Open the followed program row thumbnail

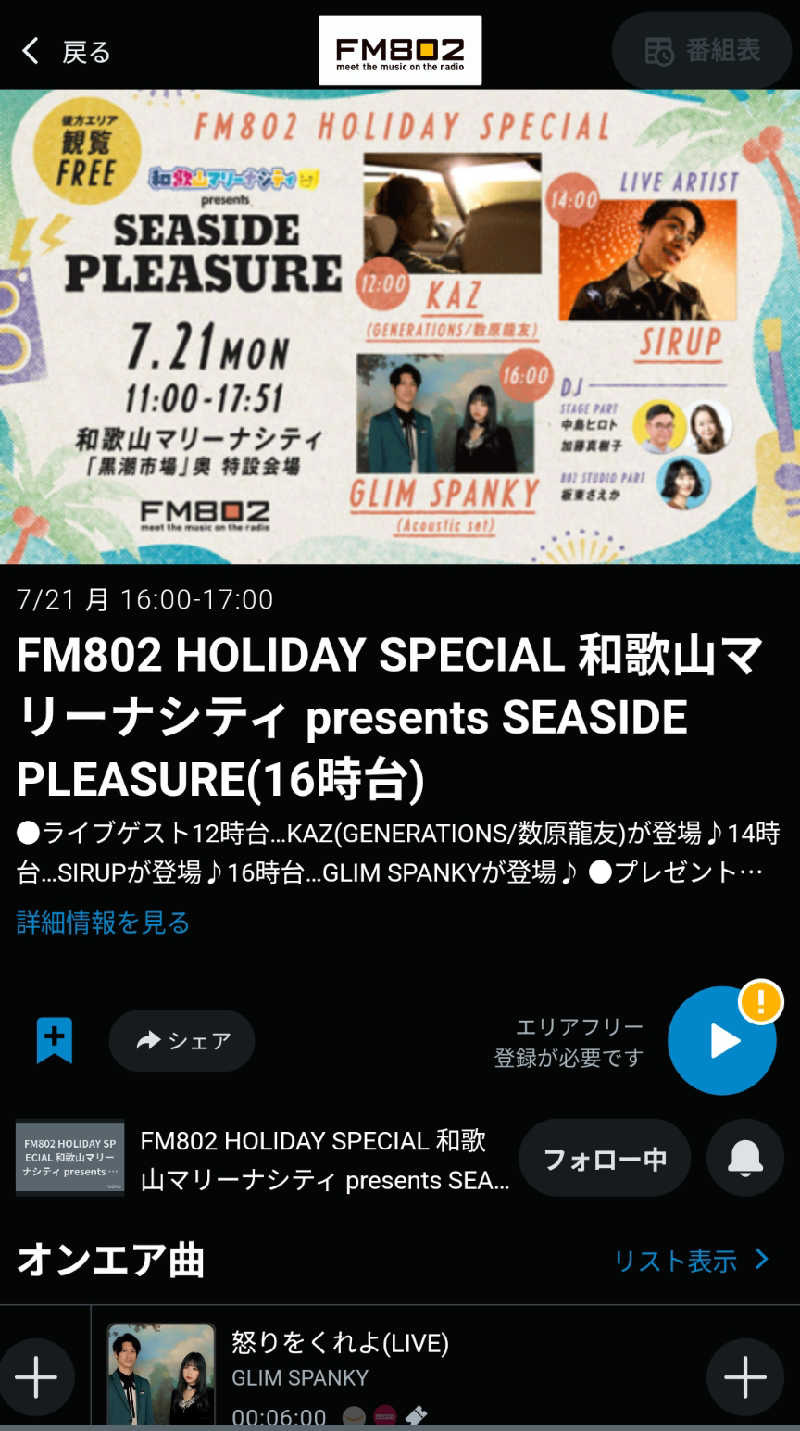click(x=70, y=1157)
